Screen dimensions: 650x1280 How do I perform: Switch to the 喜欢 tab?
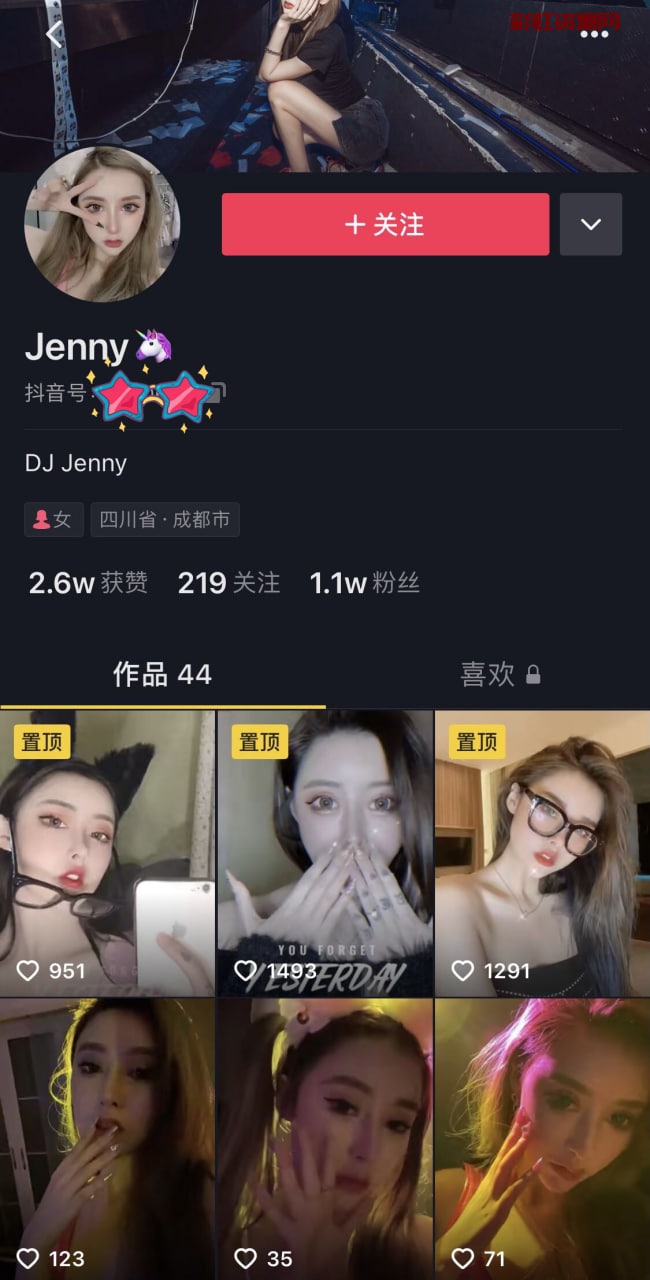tap(500, 674)
